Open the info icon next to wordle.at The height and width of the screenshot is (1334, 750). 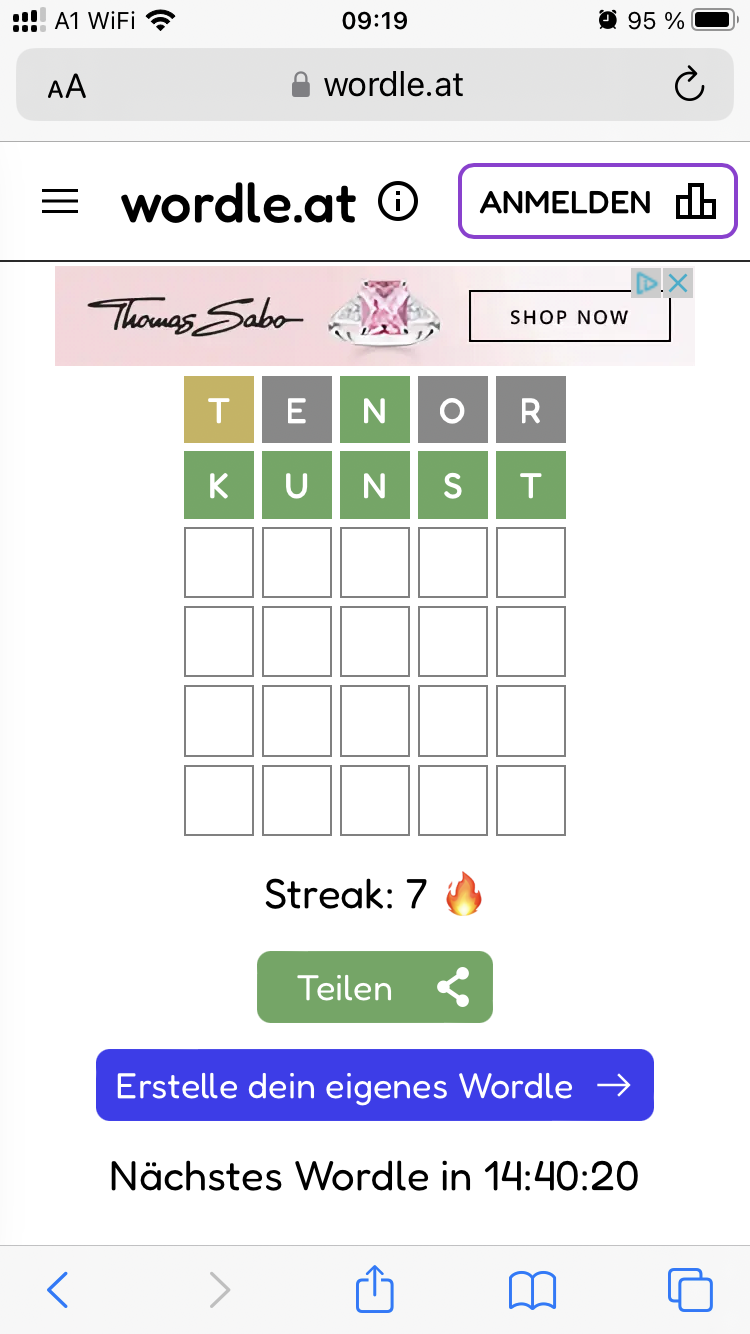397,202
